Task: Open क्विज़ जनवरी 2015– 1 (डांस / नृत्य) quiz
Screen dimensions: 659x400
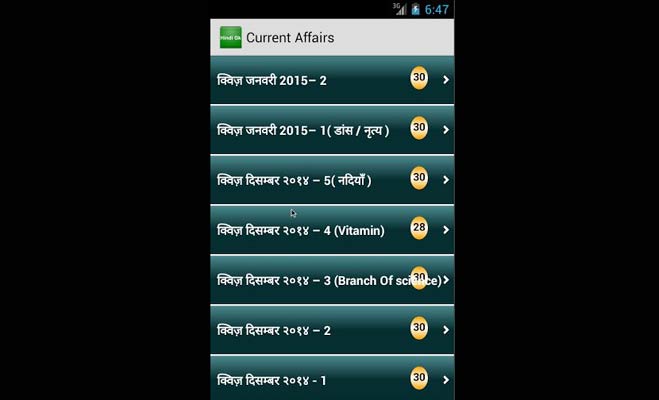Action: (330, 130)
